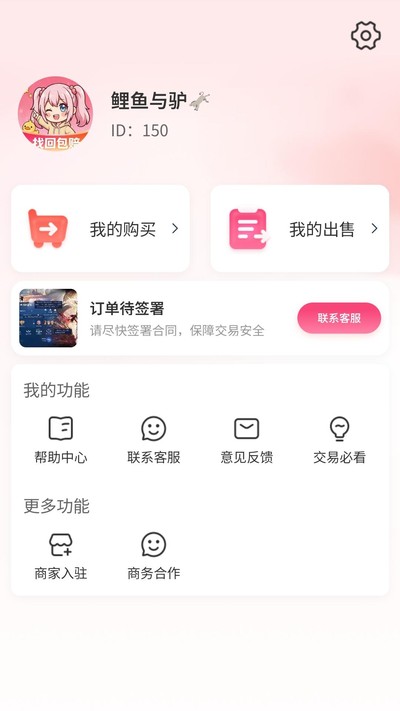Image resolution: width=400 pixels, height=711 pixels.
Task: Open 意见反馈 feedback
Action: [x=247, y=440]
